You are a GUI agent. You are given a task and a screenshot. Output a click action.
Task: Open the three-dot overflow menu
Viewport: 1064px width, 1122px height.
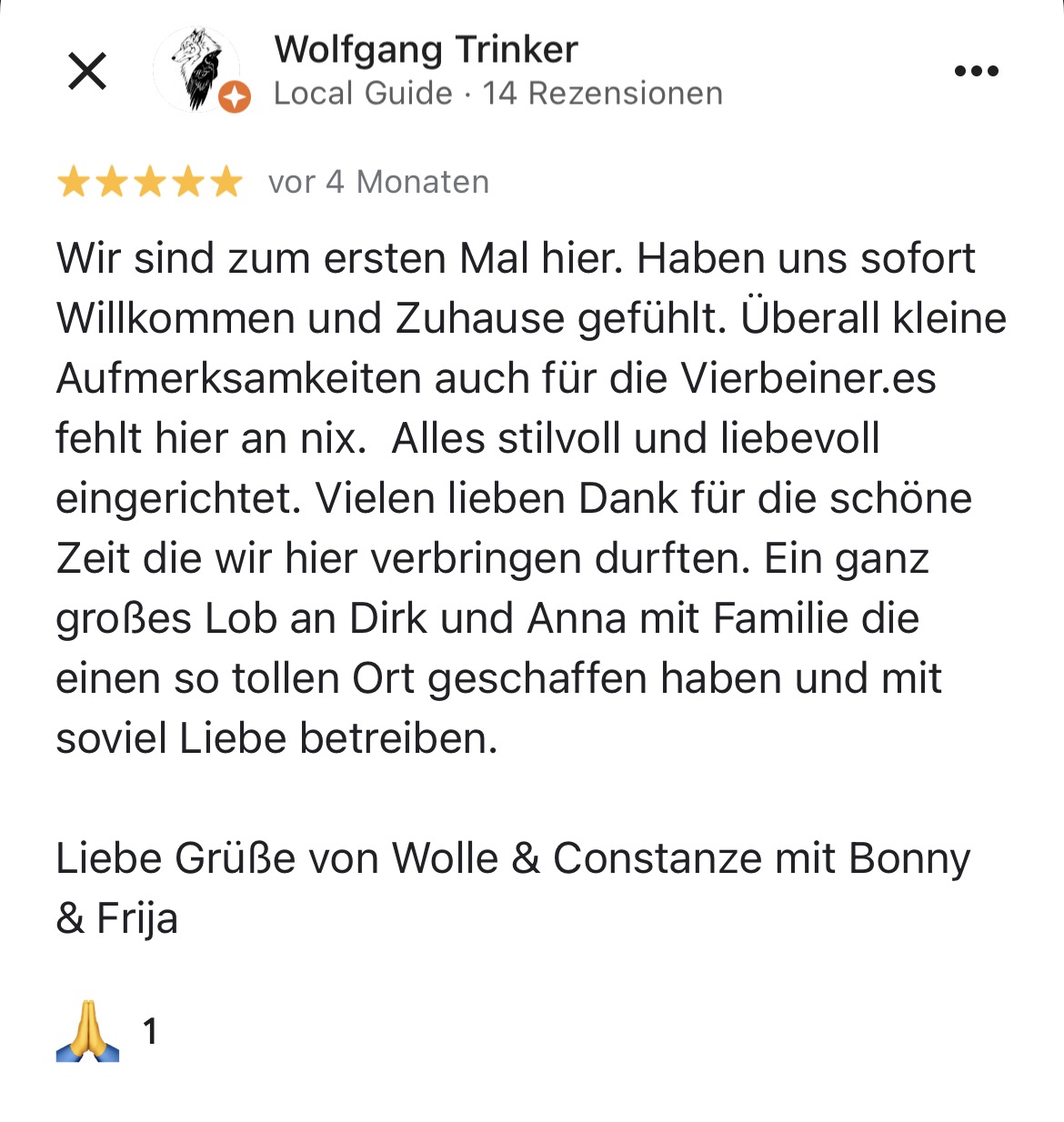[976, 71]
